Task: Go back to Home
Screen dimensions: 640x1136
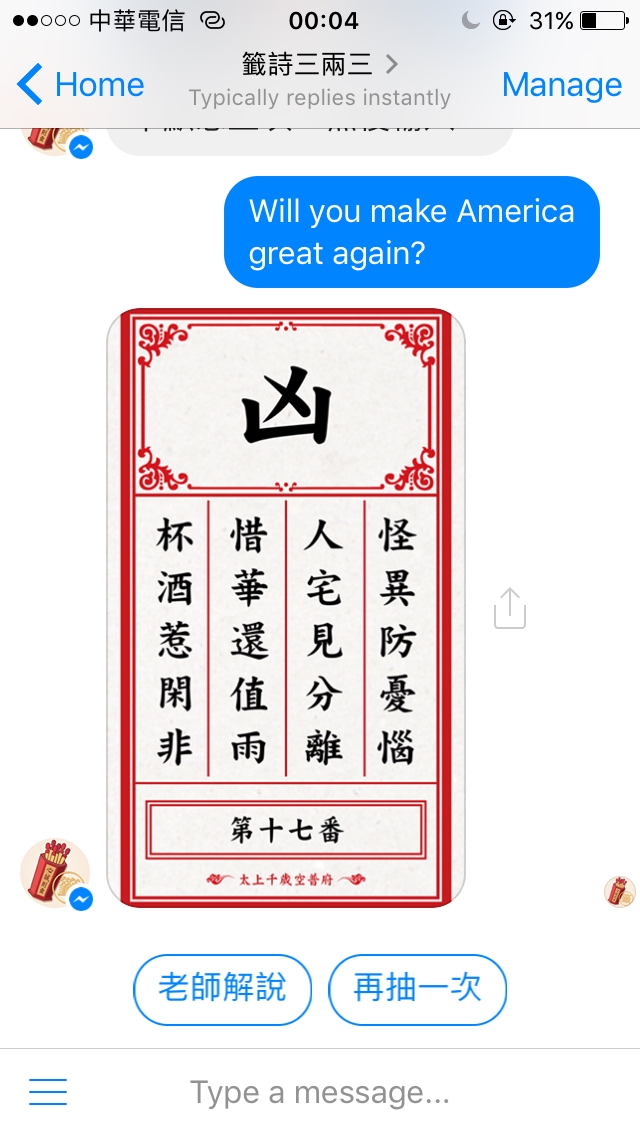Action: point(80,85)
